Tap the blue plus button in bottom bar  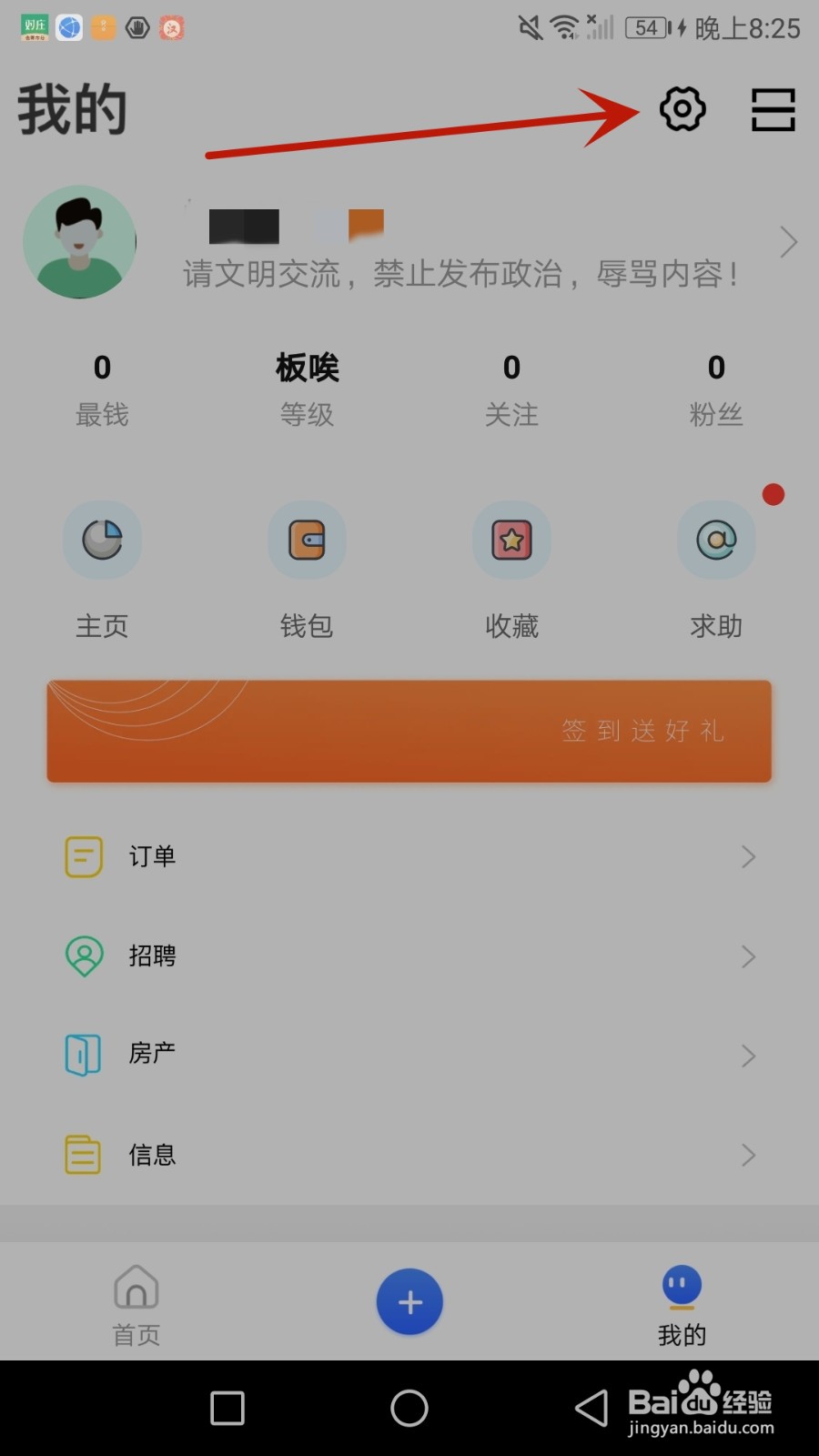(x=409, y=1301)
